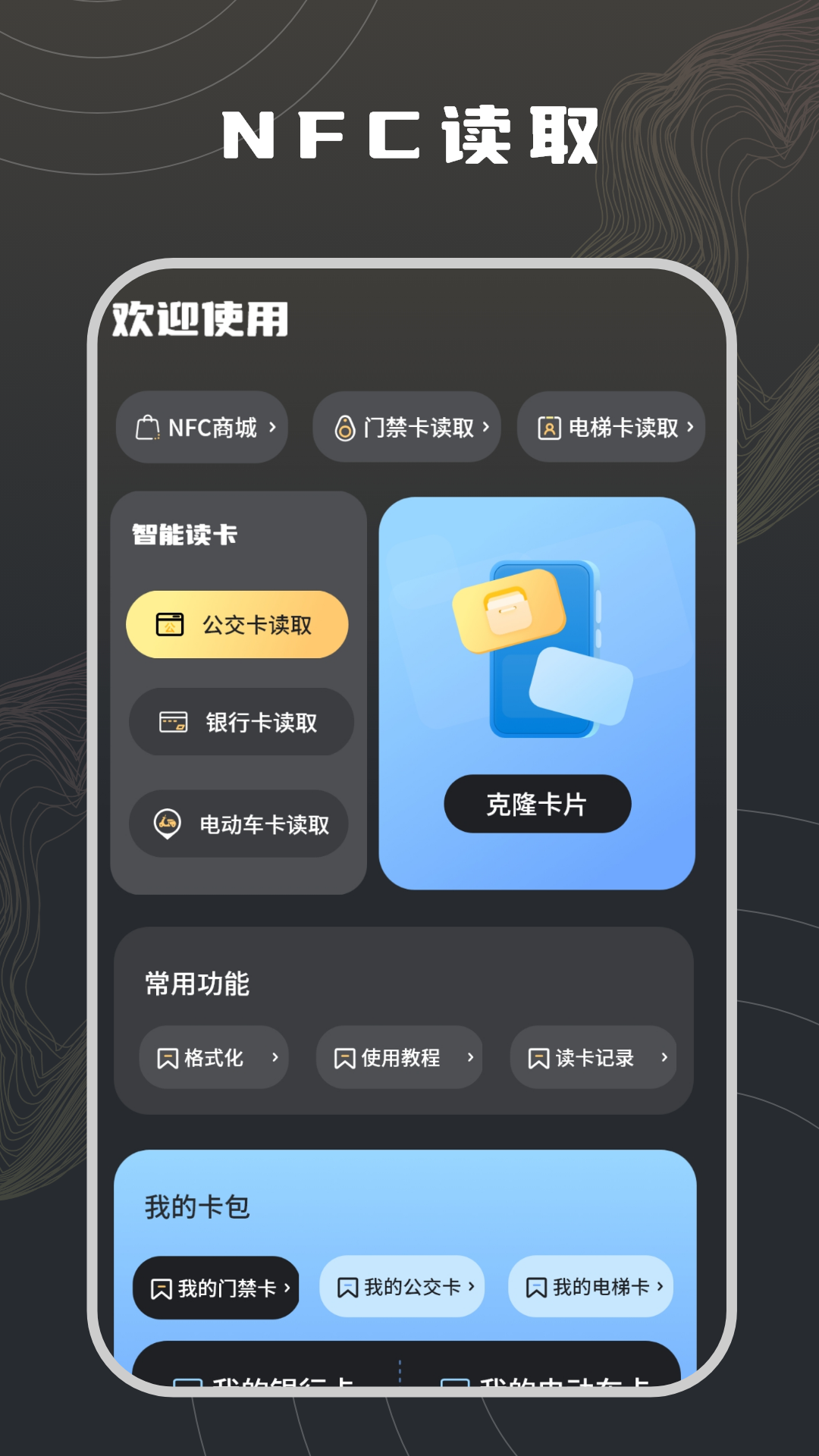Click the shopping bag icon on NFC商城
Screen dimensions: 819x1456
[149, 428]
